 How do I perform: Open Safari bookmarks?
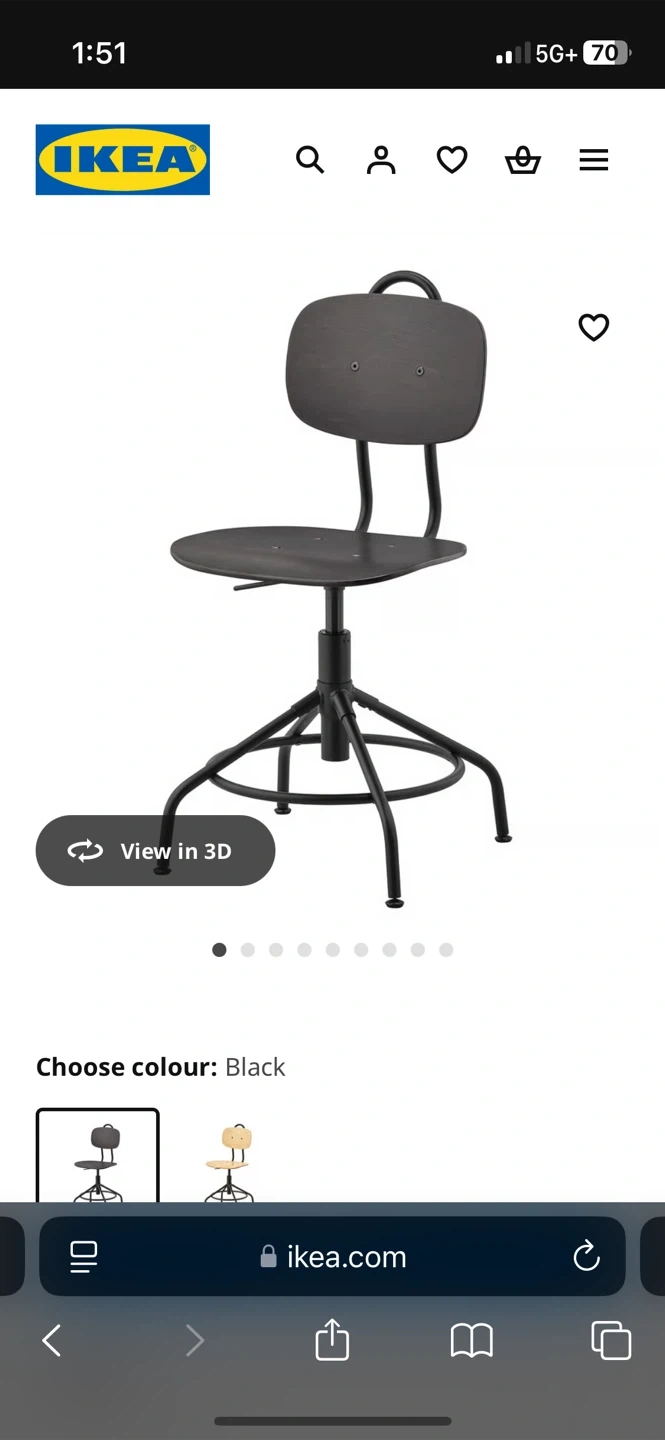tap(472, 1341)
